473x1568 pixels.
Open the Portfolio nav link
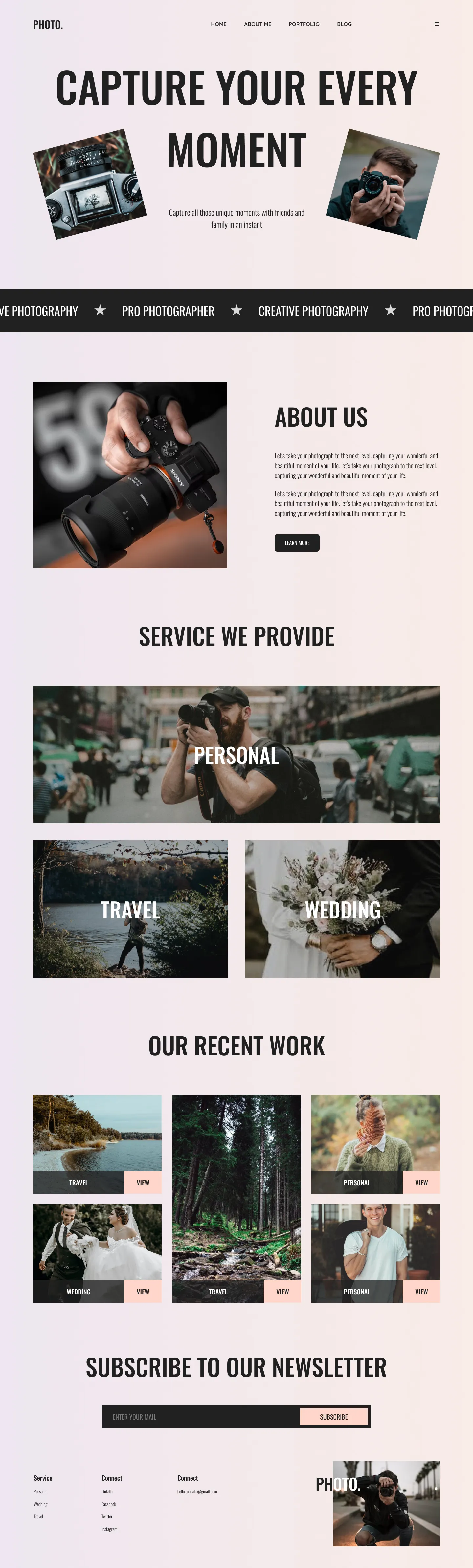[304, 24]
